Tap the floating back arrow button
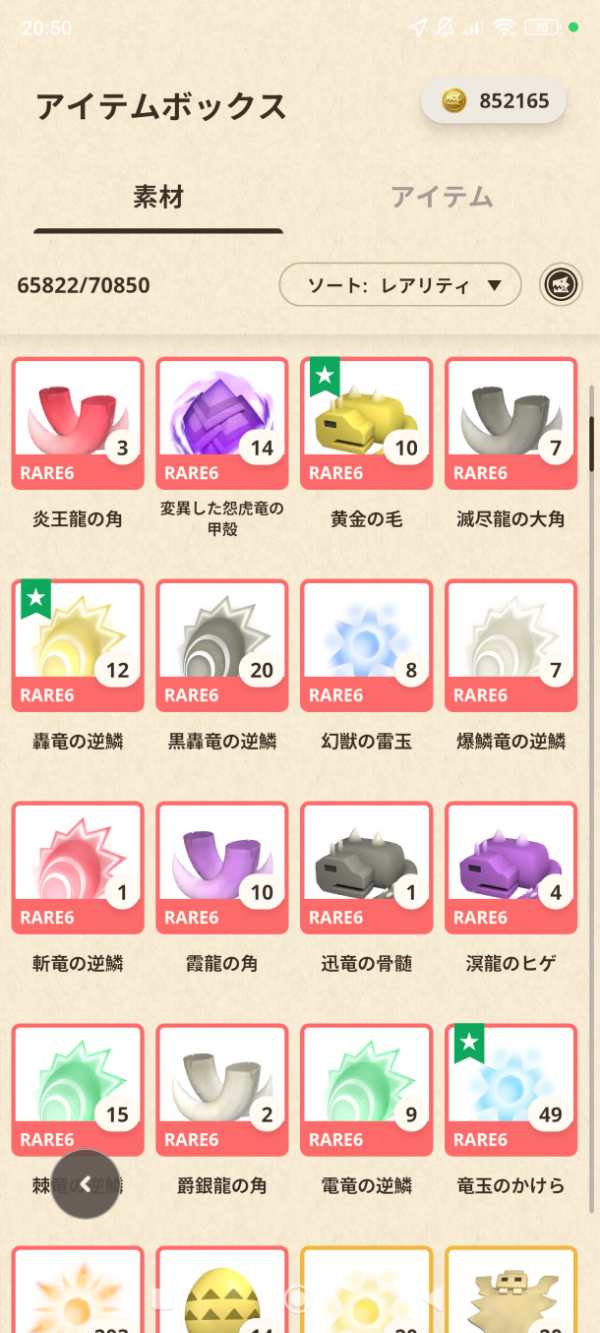Viewport: 600px width, 1333px height. 86,1184
